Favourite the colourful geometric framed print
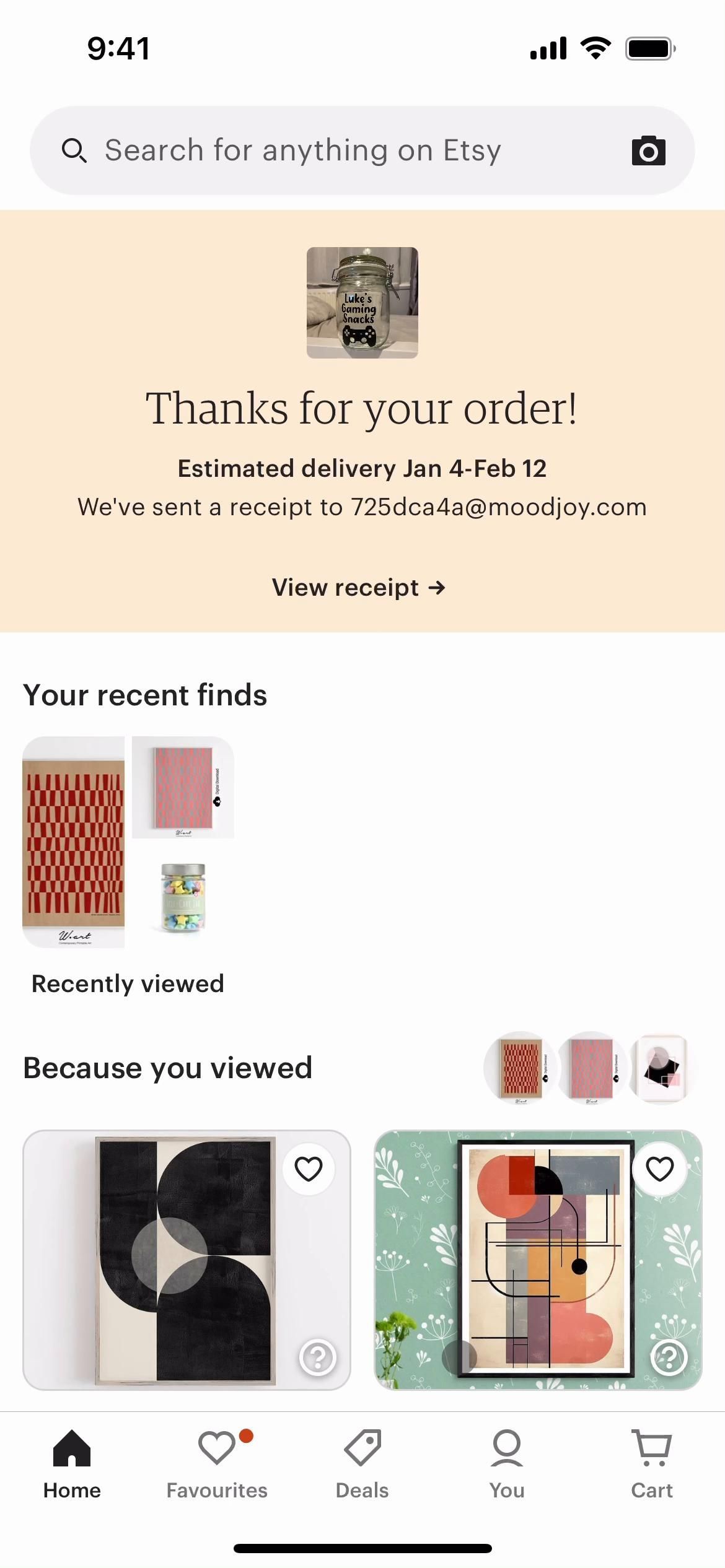 (659, 1169)
